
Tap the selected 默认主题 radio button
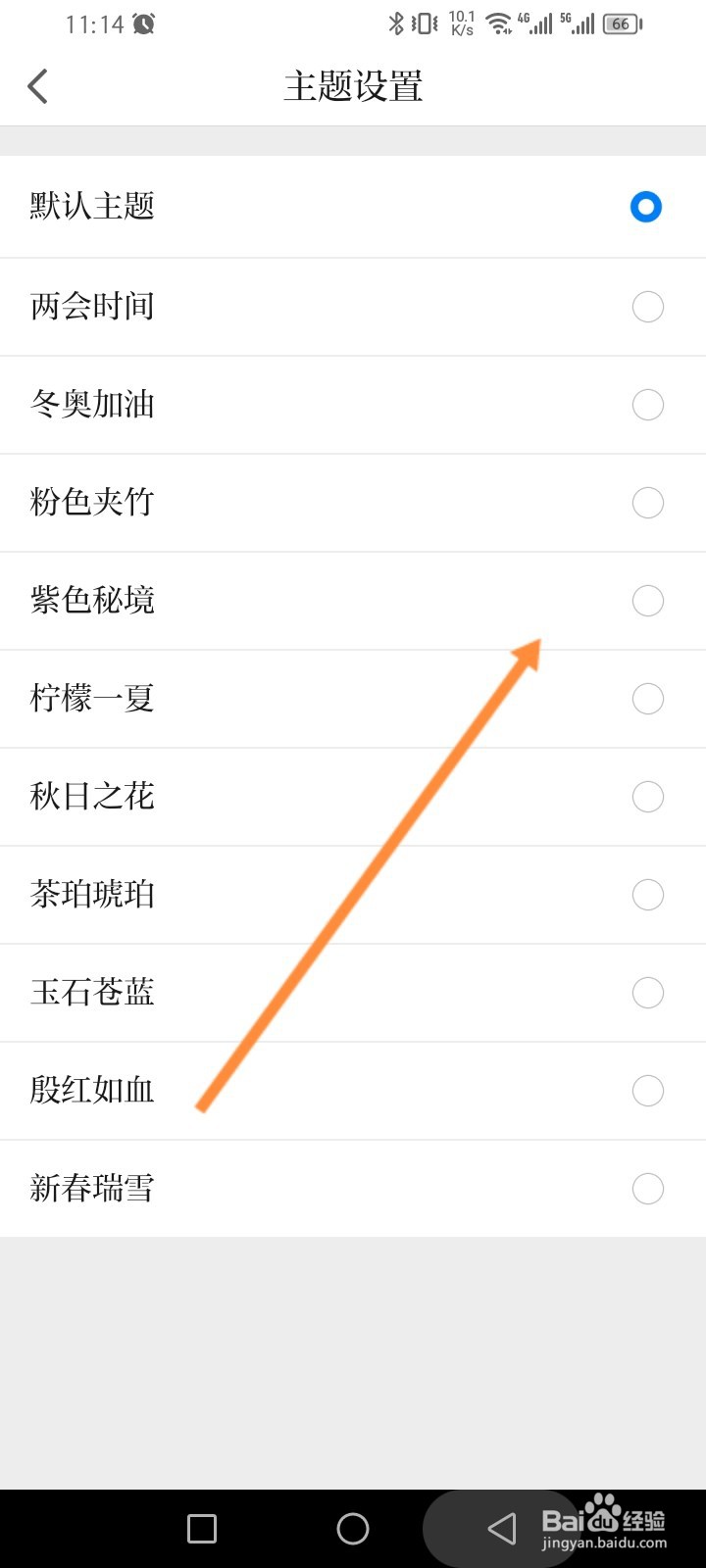click(x=645, y=207)
